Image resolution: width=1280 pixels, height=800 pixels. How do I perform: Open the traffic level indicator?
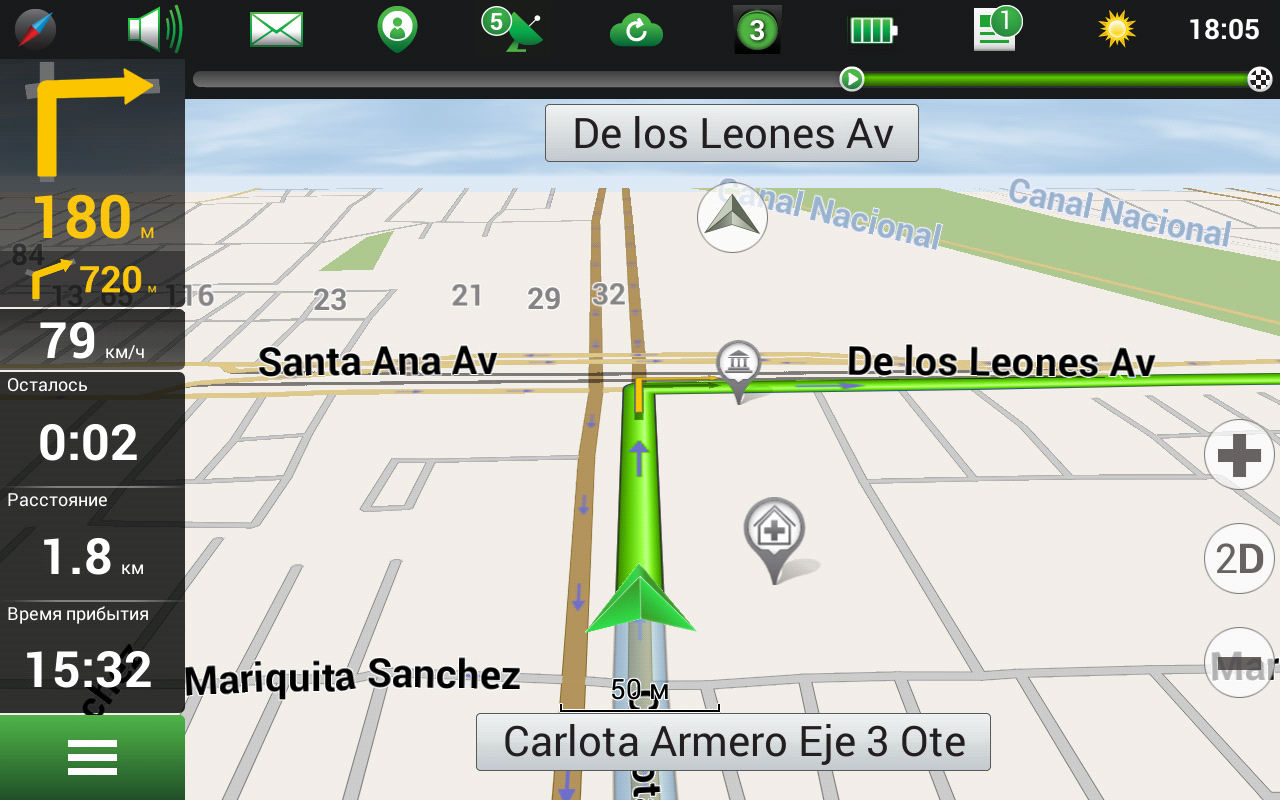click(x=757, y=30)
